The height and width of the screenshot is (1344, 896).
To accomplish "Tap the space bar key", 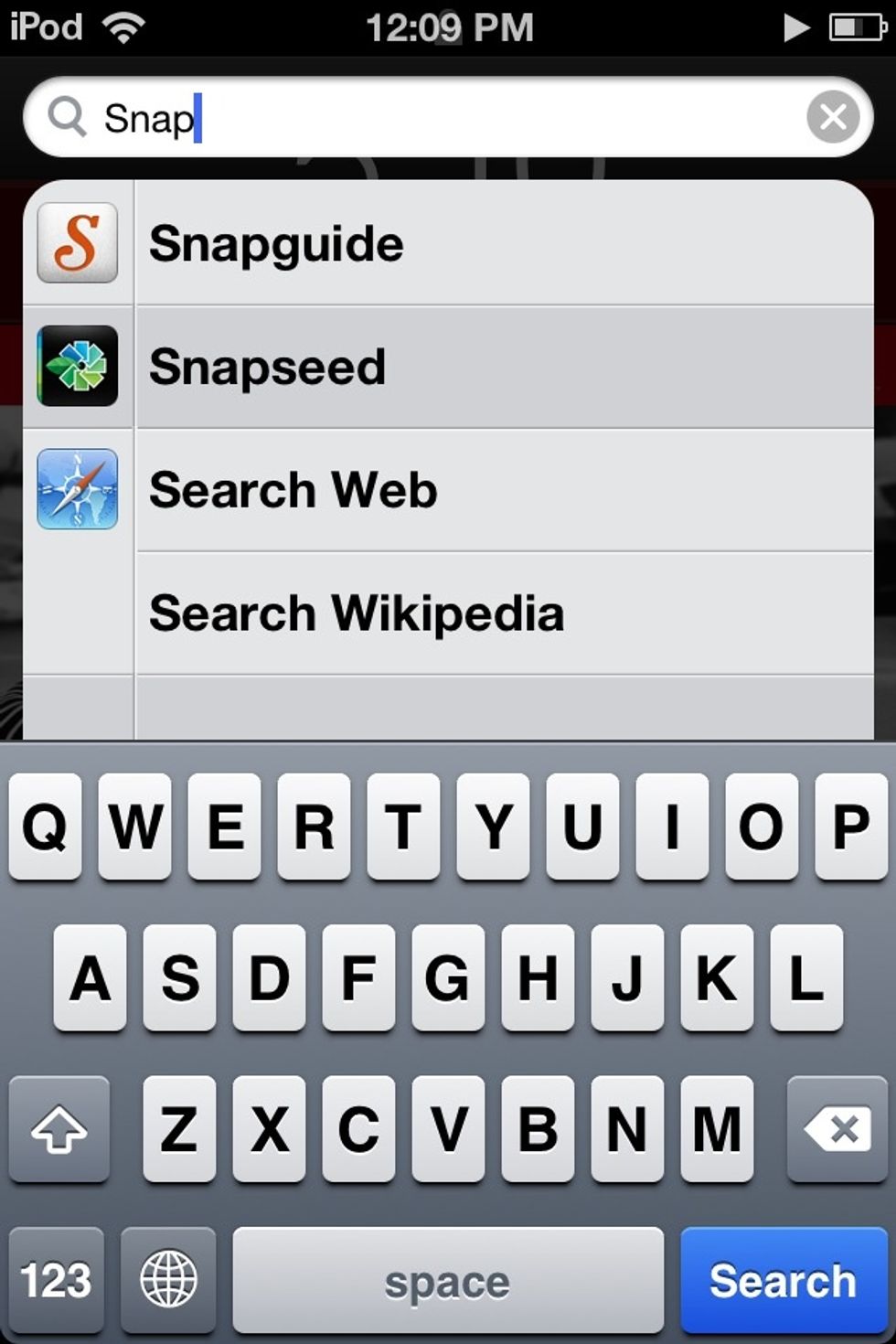I will click(x=447, y=1279).
